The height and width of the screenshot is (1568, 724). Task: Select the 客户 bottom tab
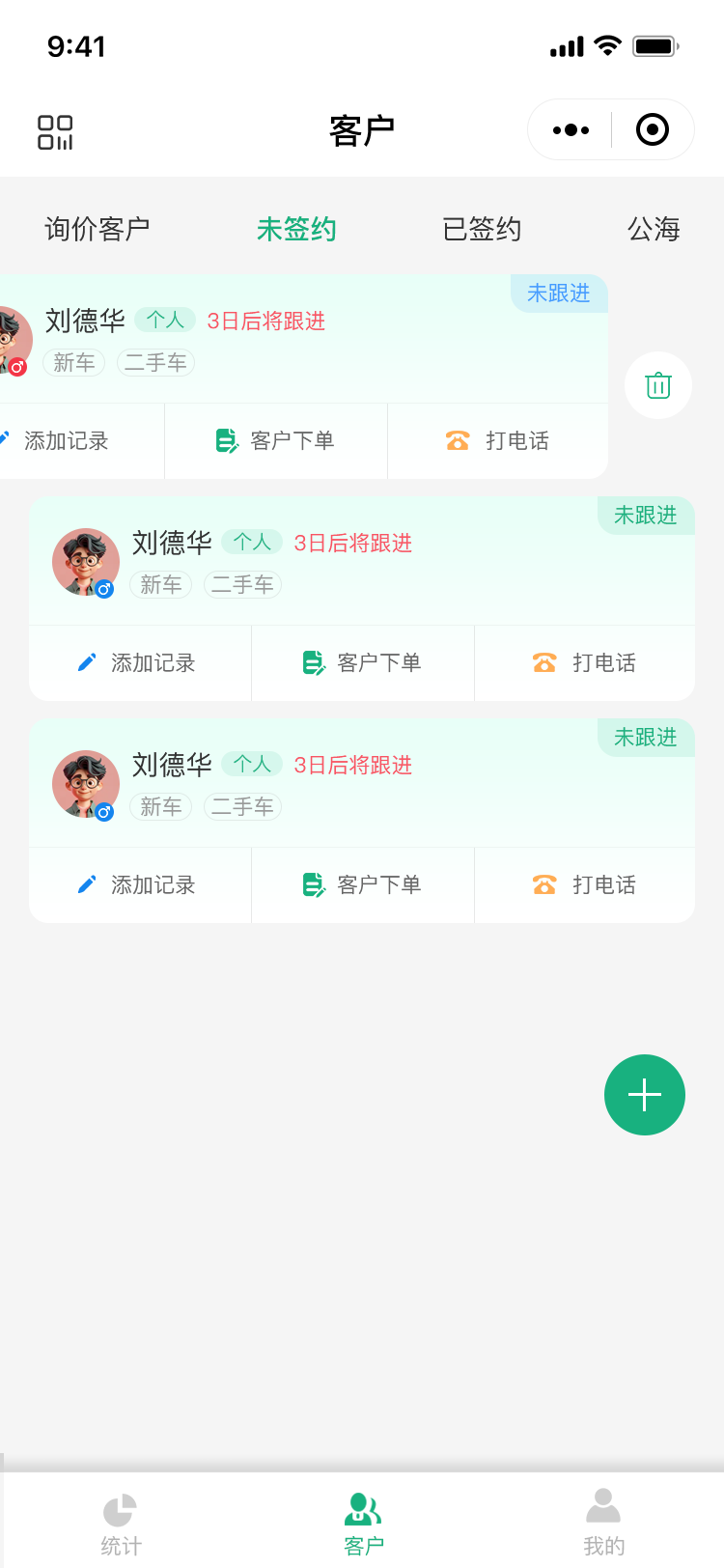[x=363, y=1524]
